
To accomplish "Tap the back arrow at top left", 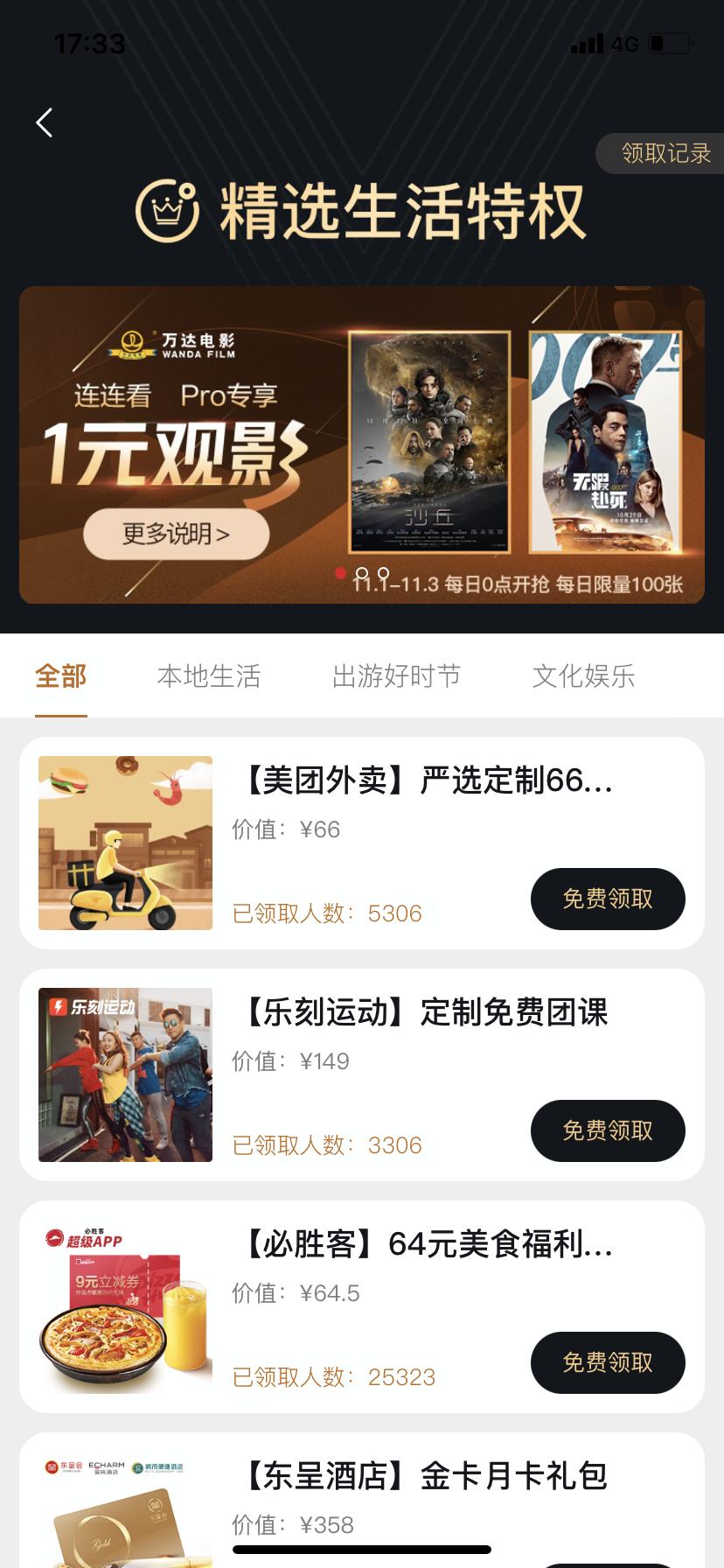I will [44, 122].
